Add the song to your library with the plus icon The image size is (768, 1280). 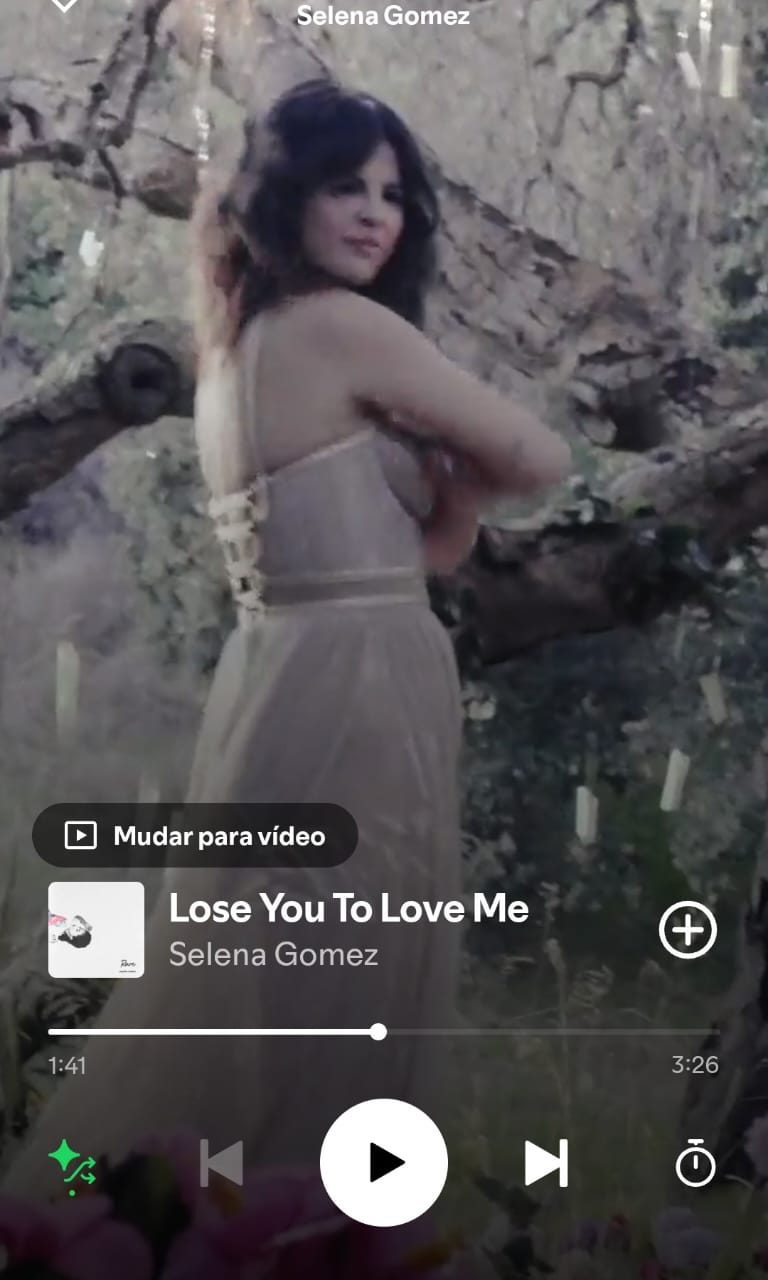(688, 930)
